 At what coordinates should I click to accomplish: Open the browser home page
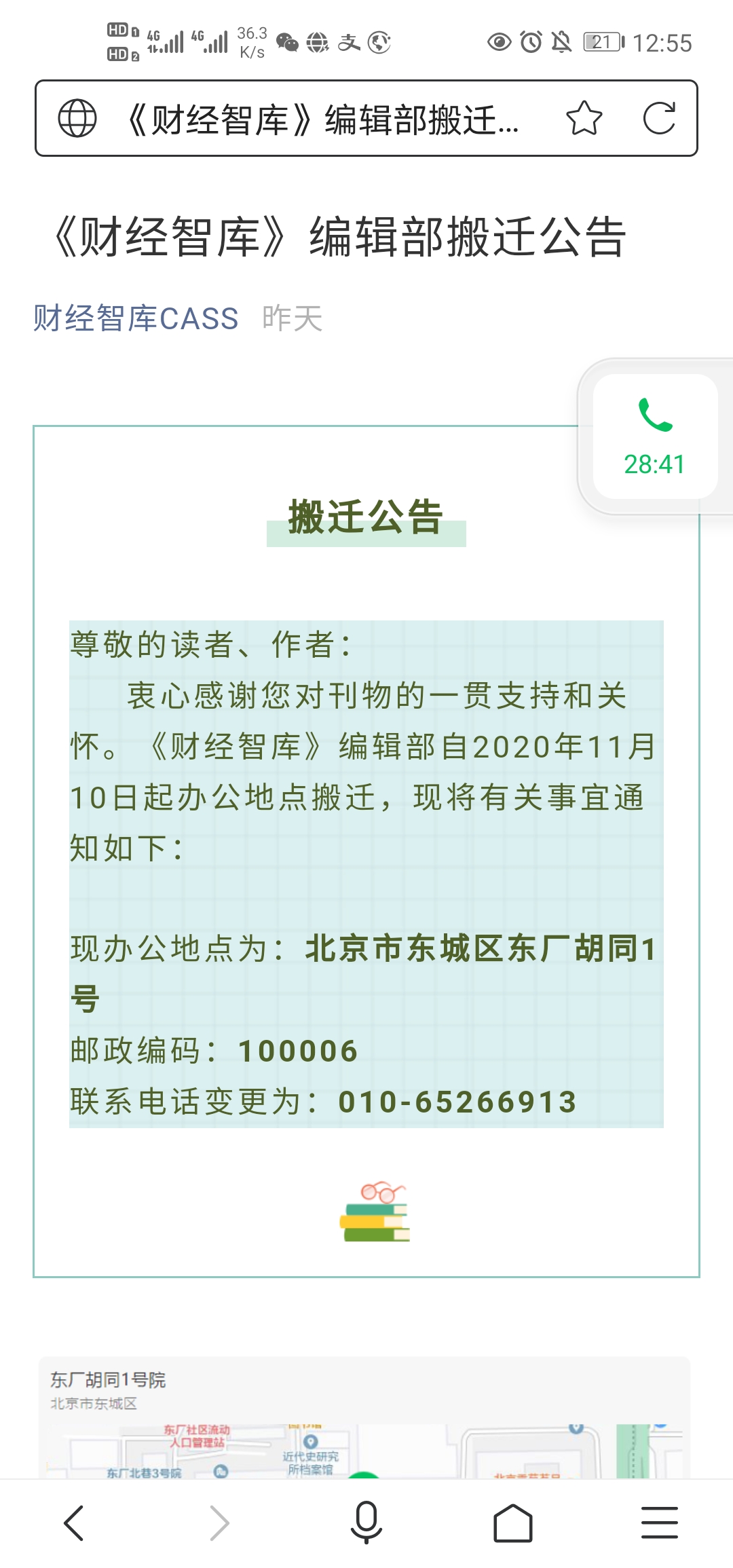point(512,1523)
